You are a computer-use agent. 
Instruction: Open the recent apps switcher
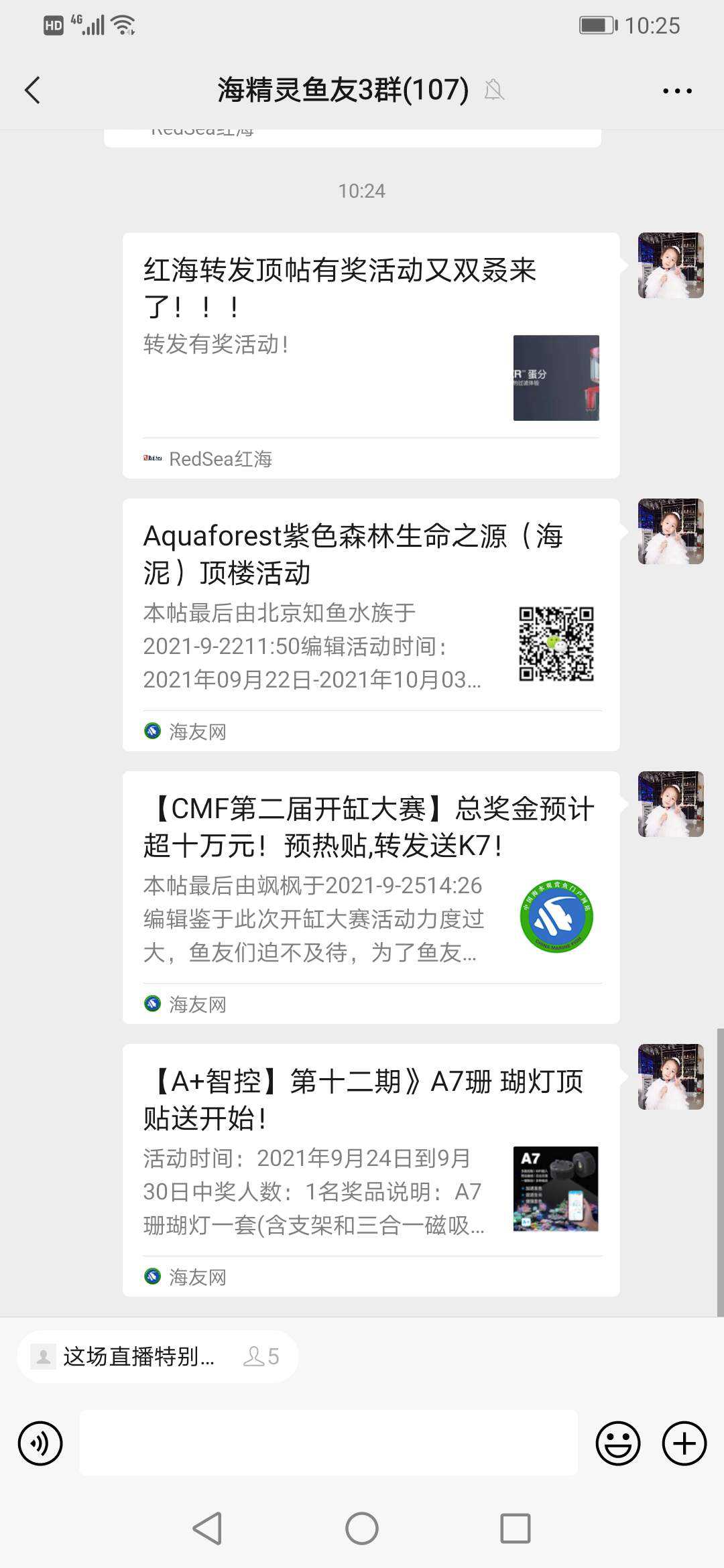pyautogui.click(x=516, y=1528)
